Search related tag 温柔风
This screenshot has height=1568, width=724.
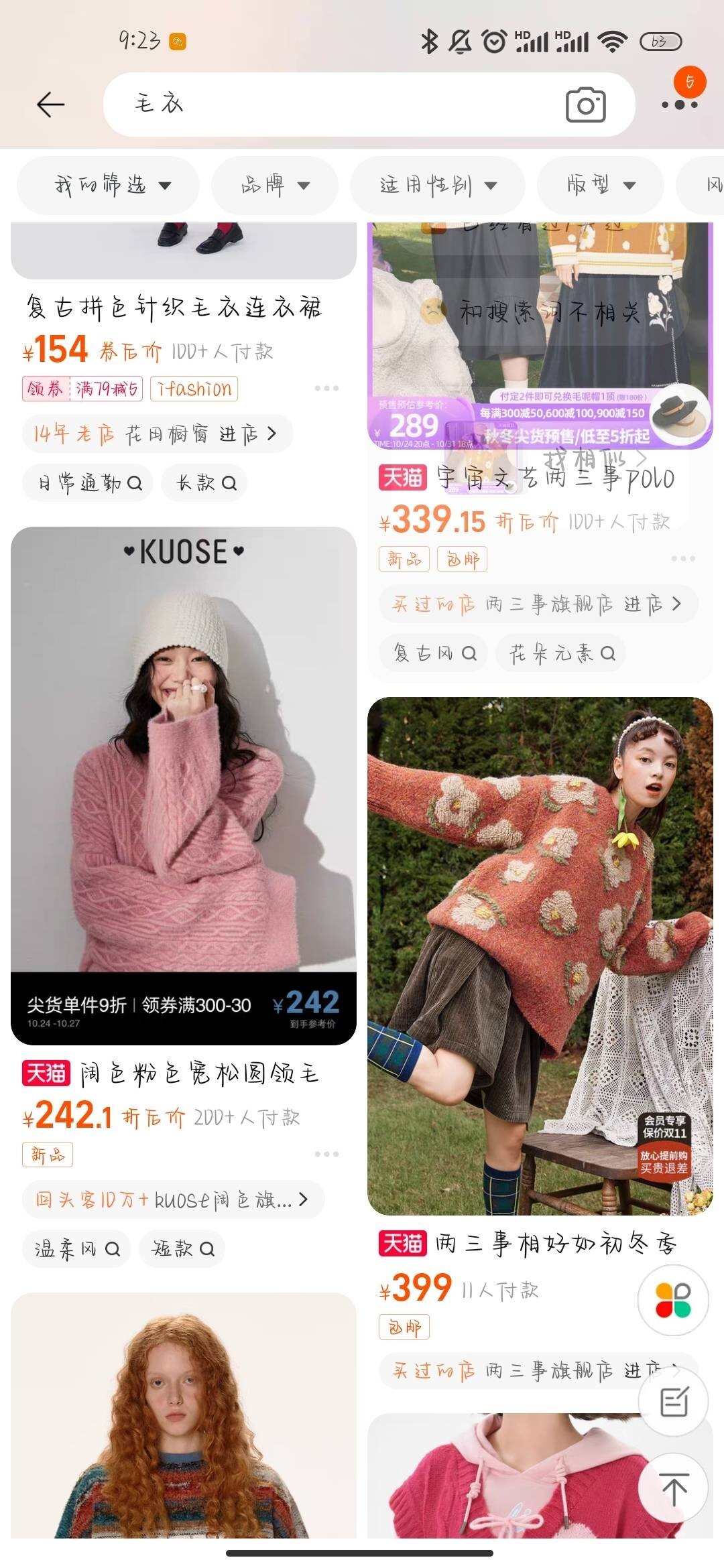tap(76, 1248)
